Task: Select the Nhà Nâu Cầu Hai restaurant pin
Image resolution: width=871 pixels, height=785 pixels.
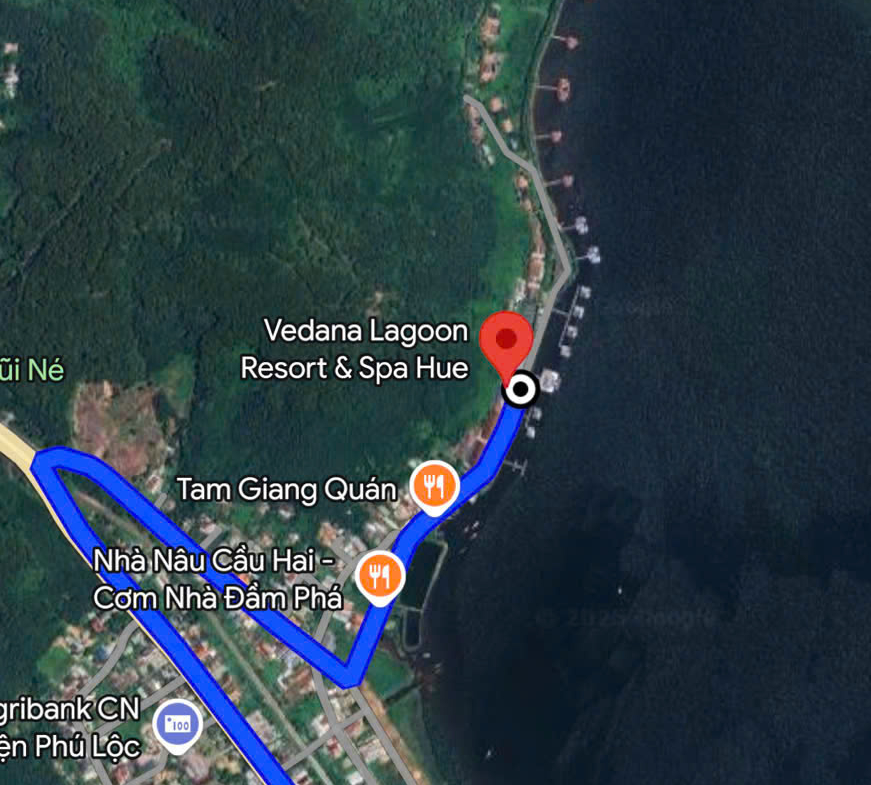Action: tap(381, 576)
